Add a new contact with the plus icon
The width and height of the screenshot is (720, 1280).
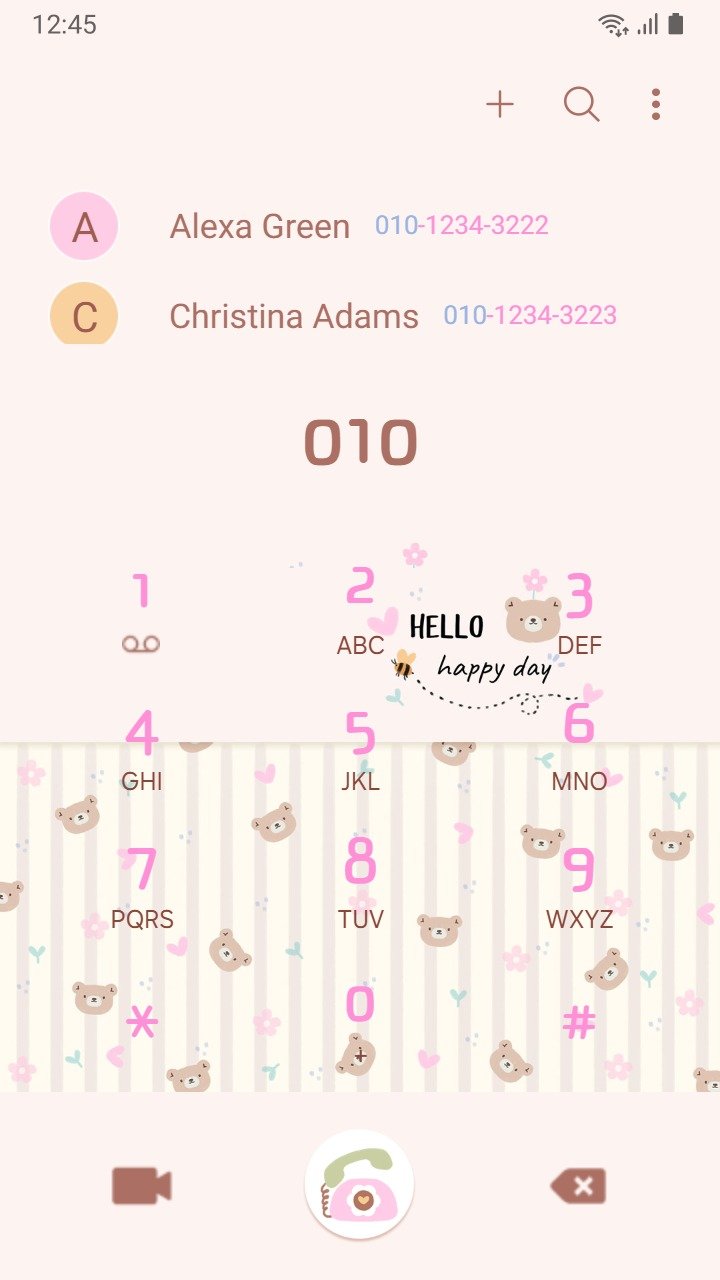pos(499,104)
